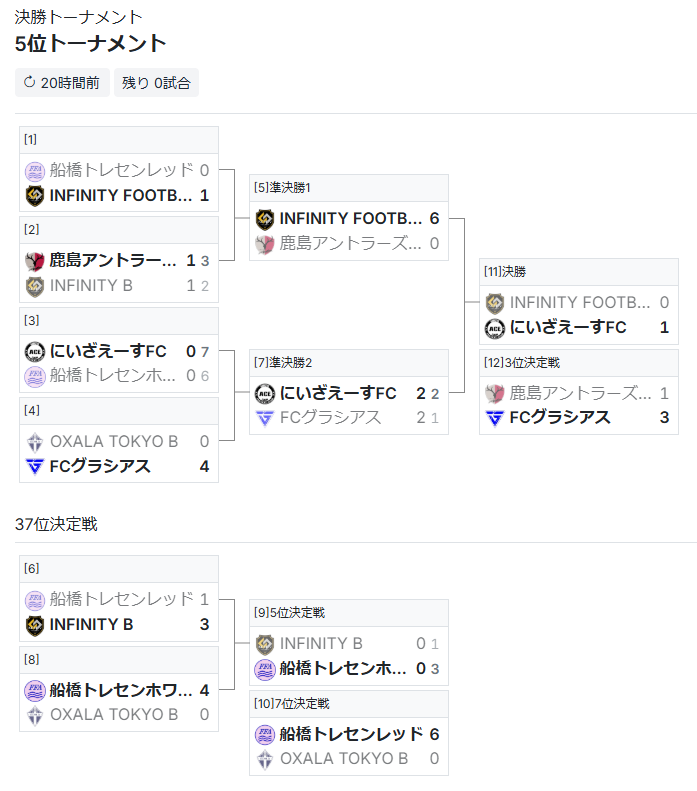The height and width of the screenshot is (791, 697).
Task: Open match [2] 鹿島アントラーズ vs INFINITY B
Action: (x=119, y=259)
